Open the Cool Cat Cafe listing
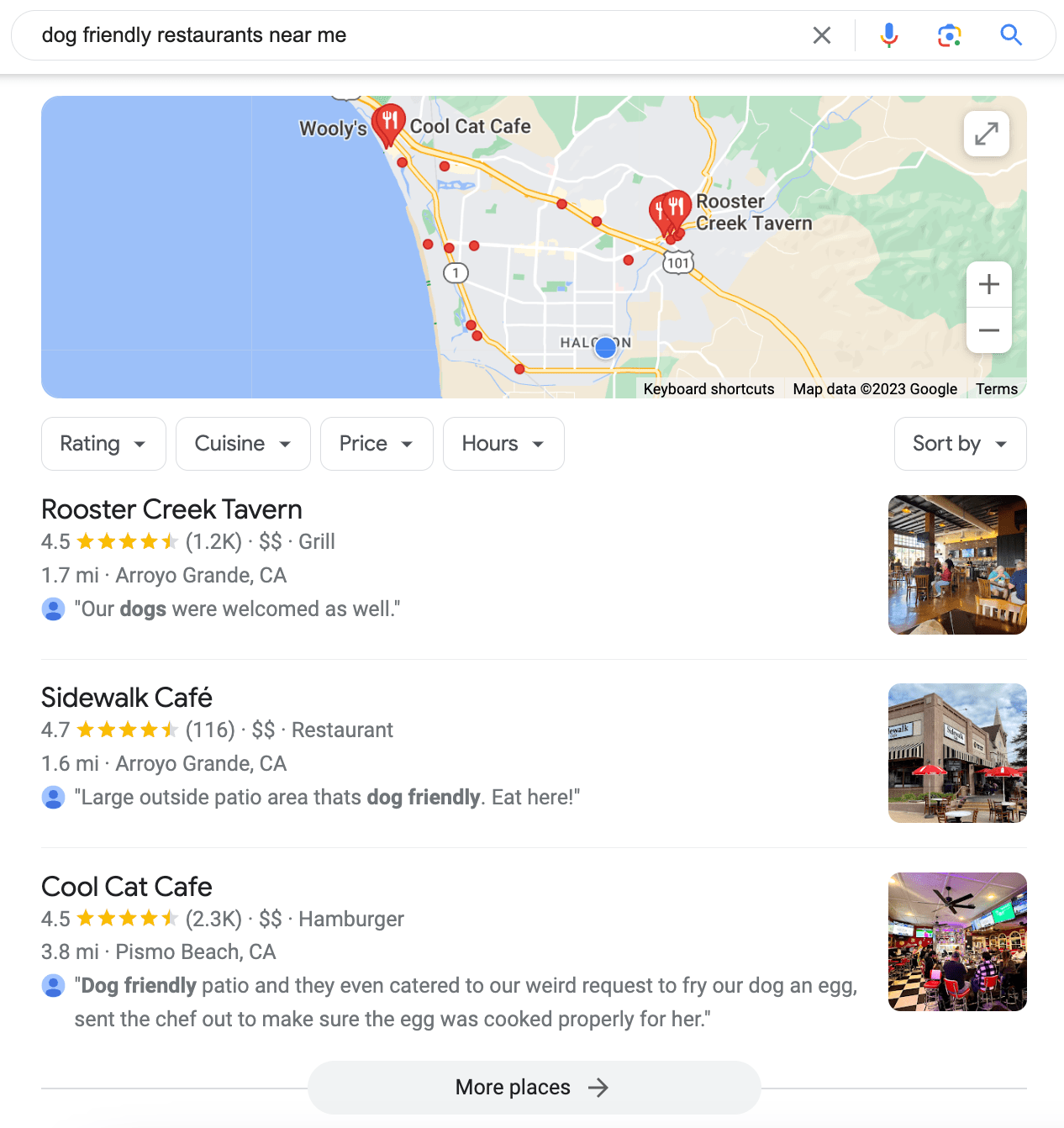 click(127, 887)
